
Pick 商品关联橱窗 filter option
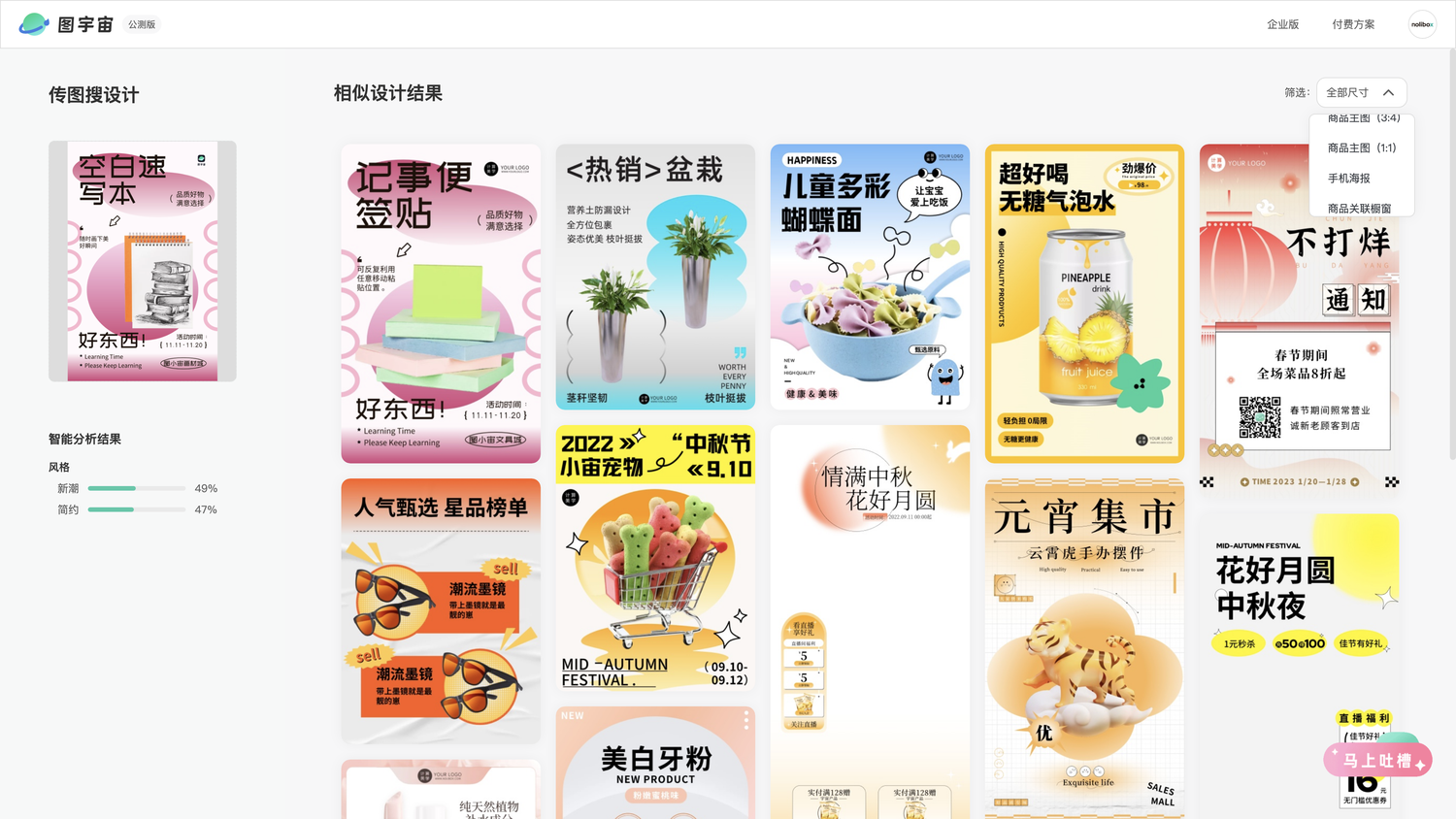click(1359, 209)
